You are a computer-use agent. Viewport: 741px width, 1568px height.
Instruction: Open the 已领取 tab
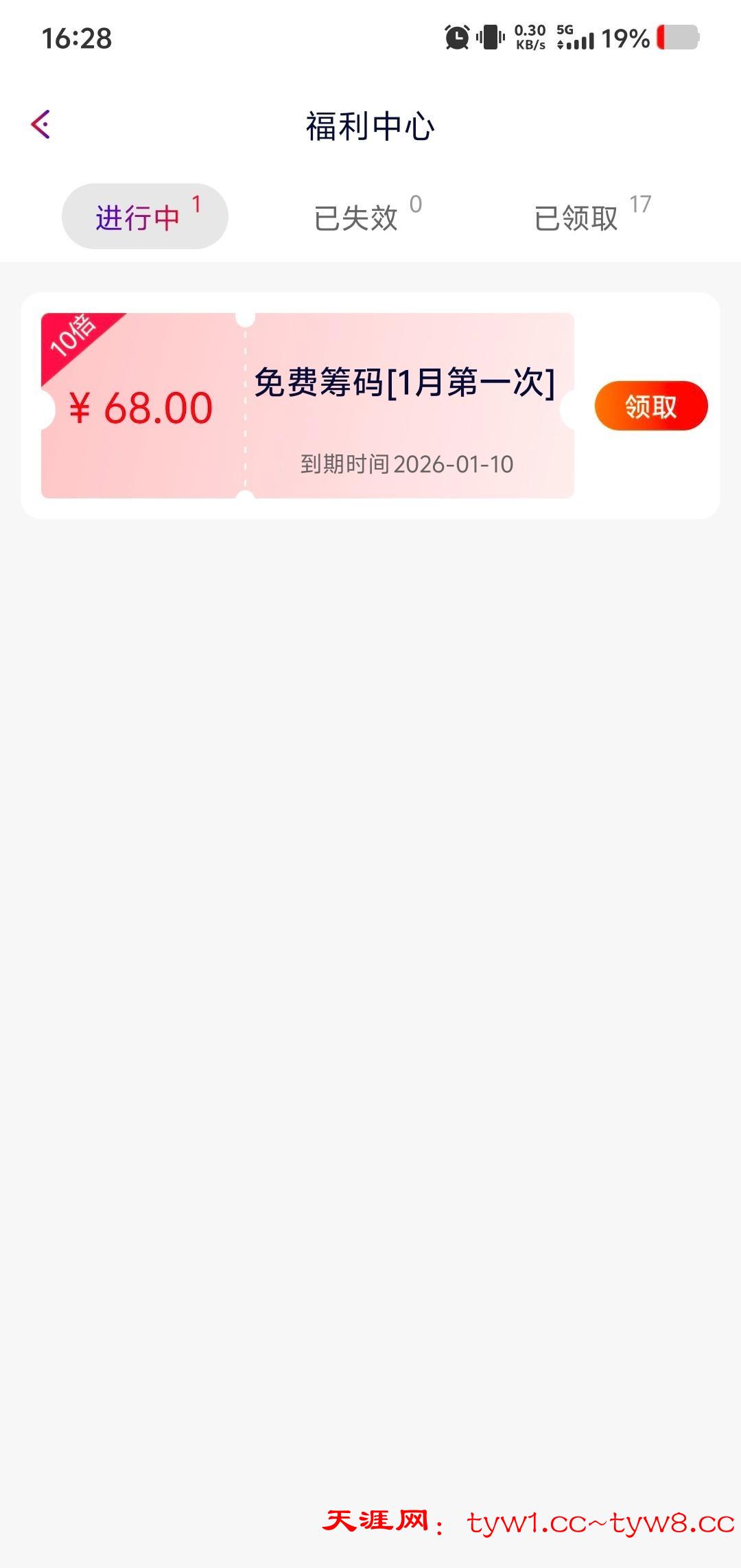point(578,218)
